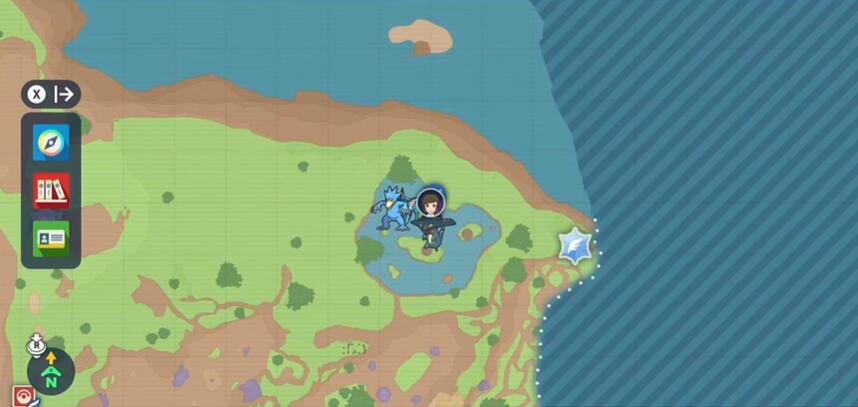
Task: Open the compass map app icon
Action: pos(51,142)
